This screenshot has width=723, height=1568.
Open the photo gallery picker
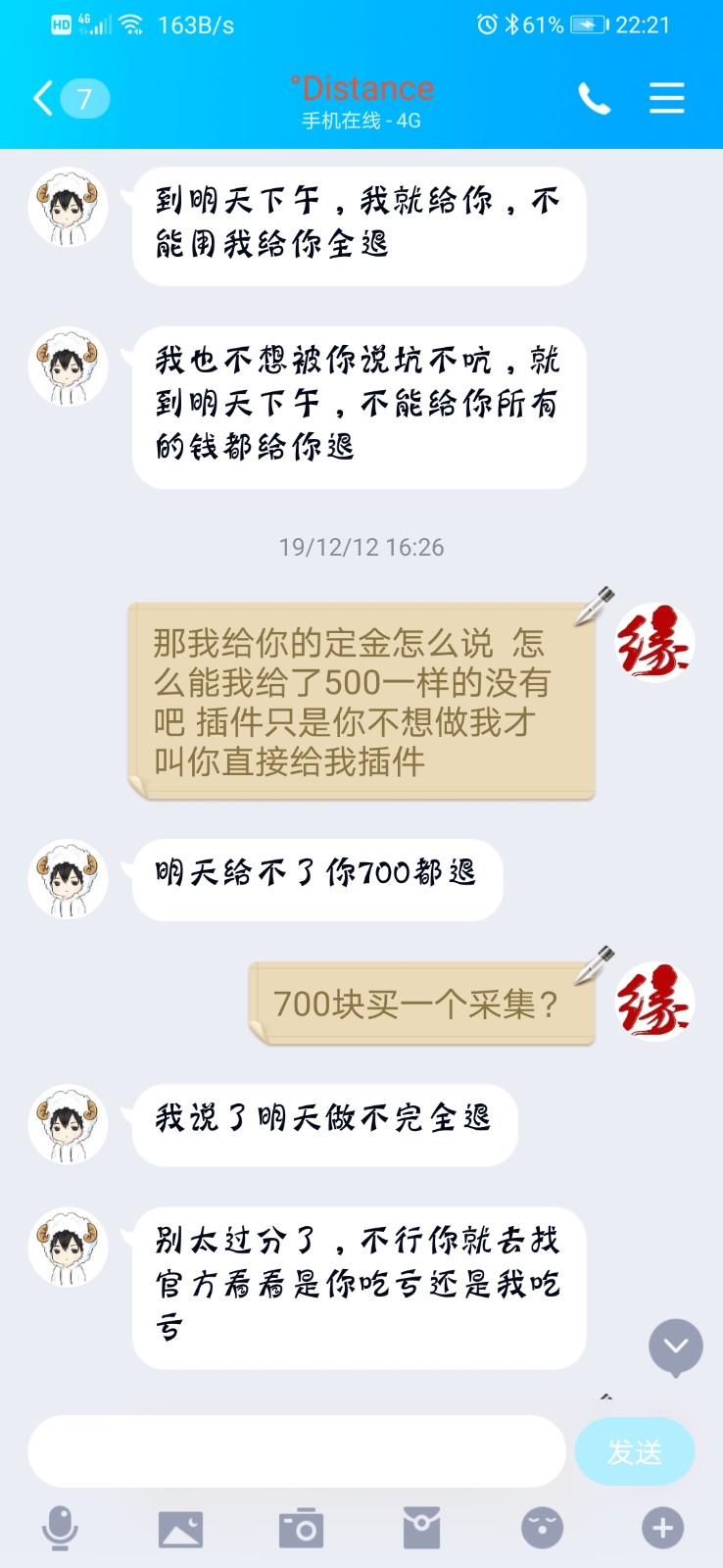[180, 1528]
